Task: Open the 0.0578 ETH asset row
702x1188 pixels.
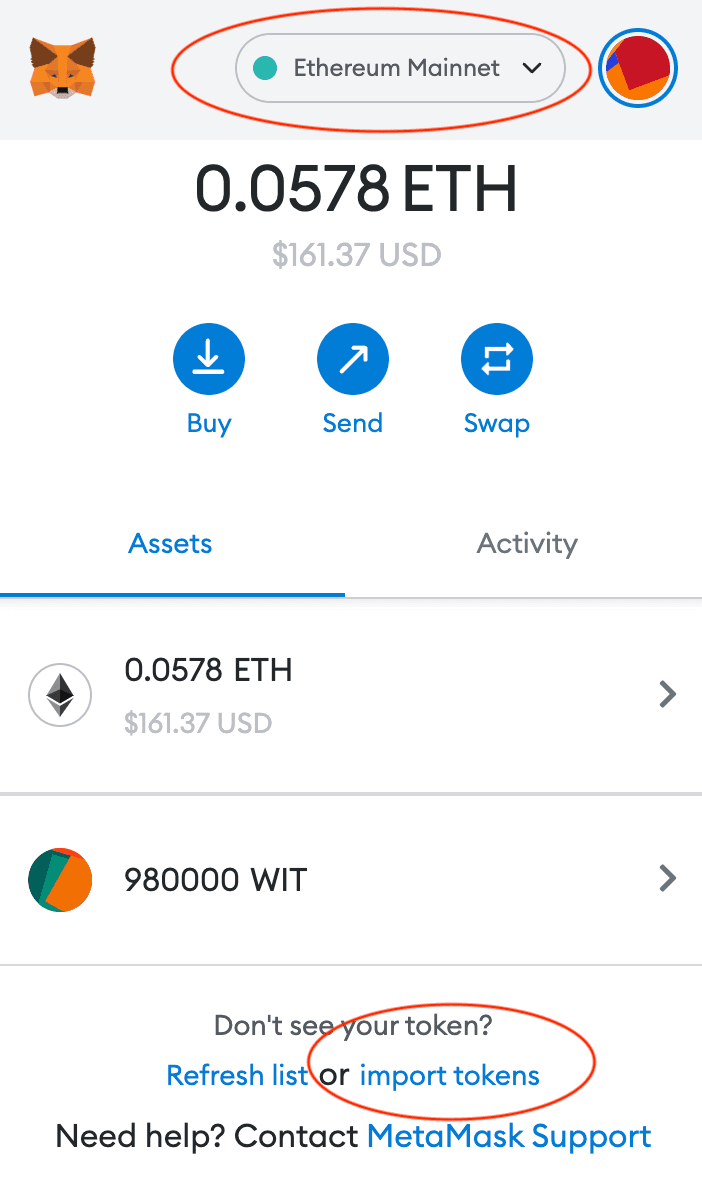Action: click(351, 695)
